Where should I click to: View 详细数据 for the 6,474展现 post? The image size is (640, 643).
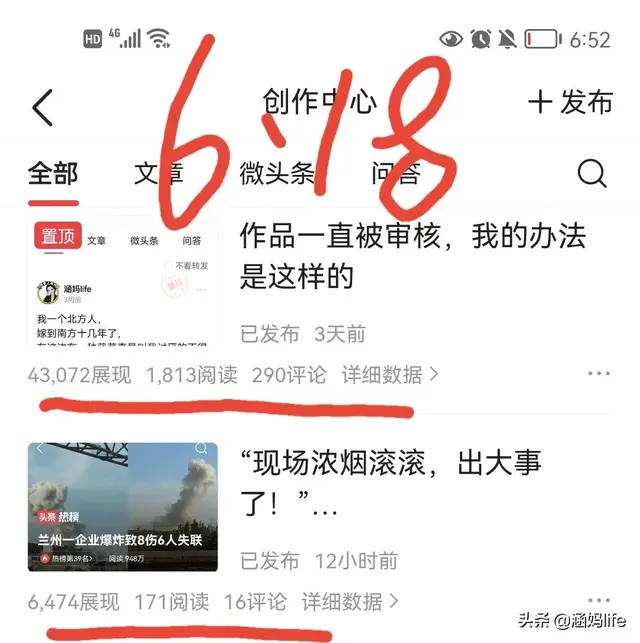coord(350,602)
